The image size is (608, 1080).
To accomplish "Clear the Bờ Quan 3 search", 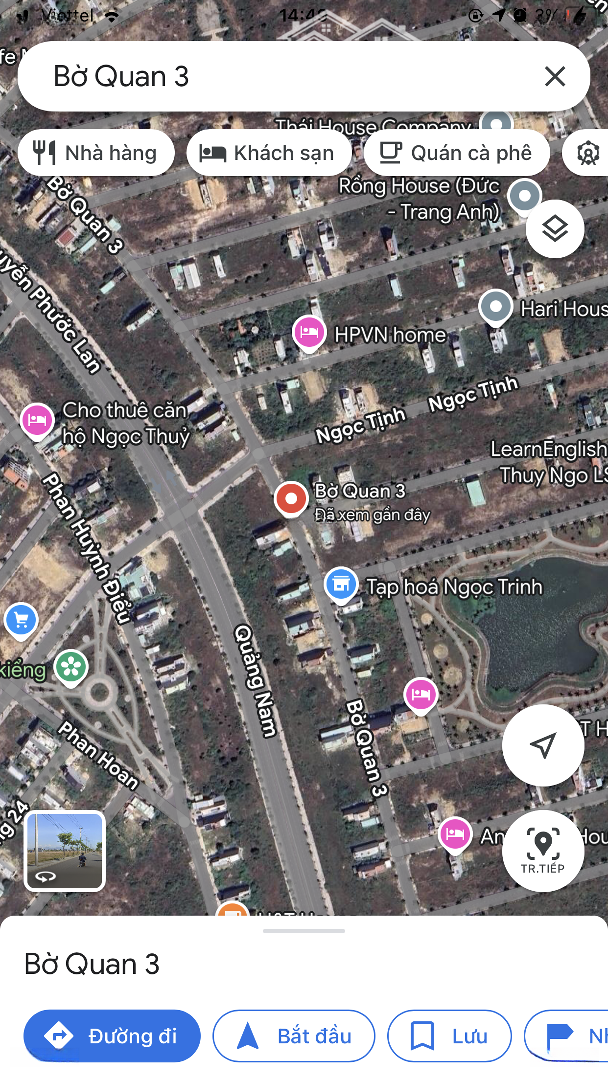I will (554, 76).
